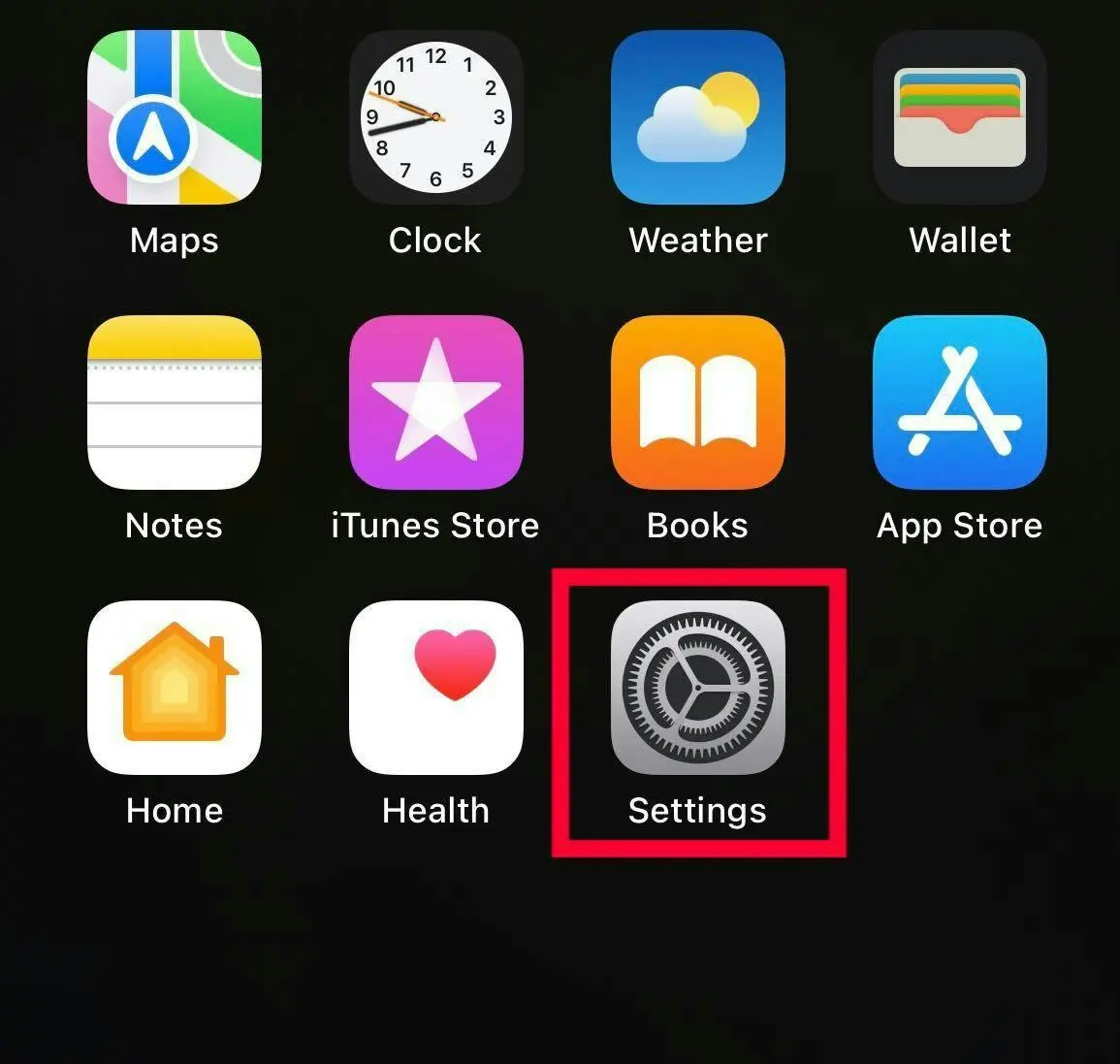The height and width of the screenshot is (1064, 1120).
Task: Launch the App Store
Action: (959, 403)
